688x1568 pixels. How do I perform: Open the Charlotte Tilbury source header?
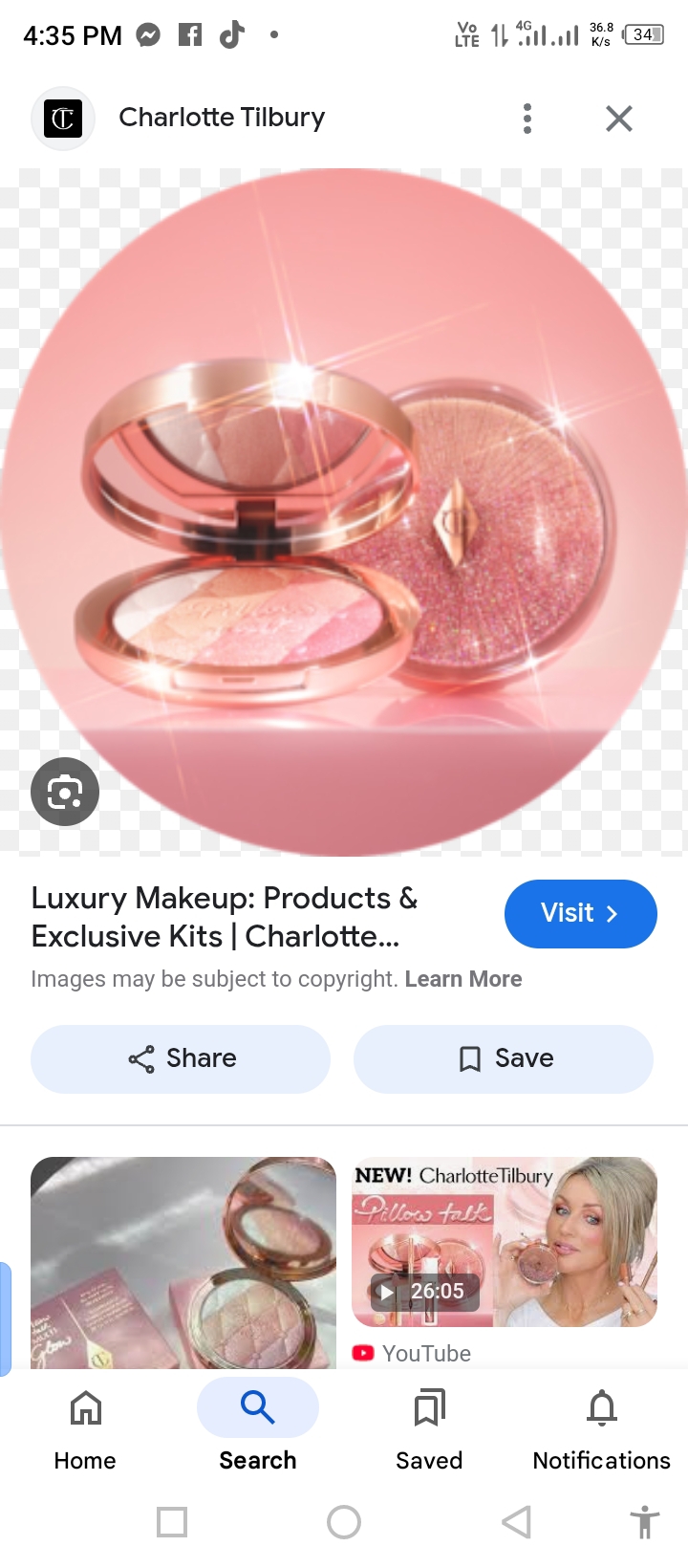[x=220, y=118]
